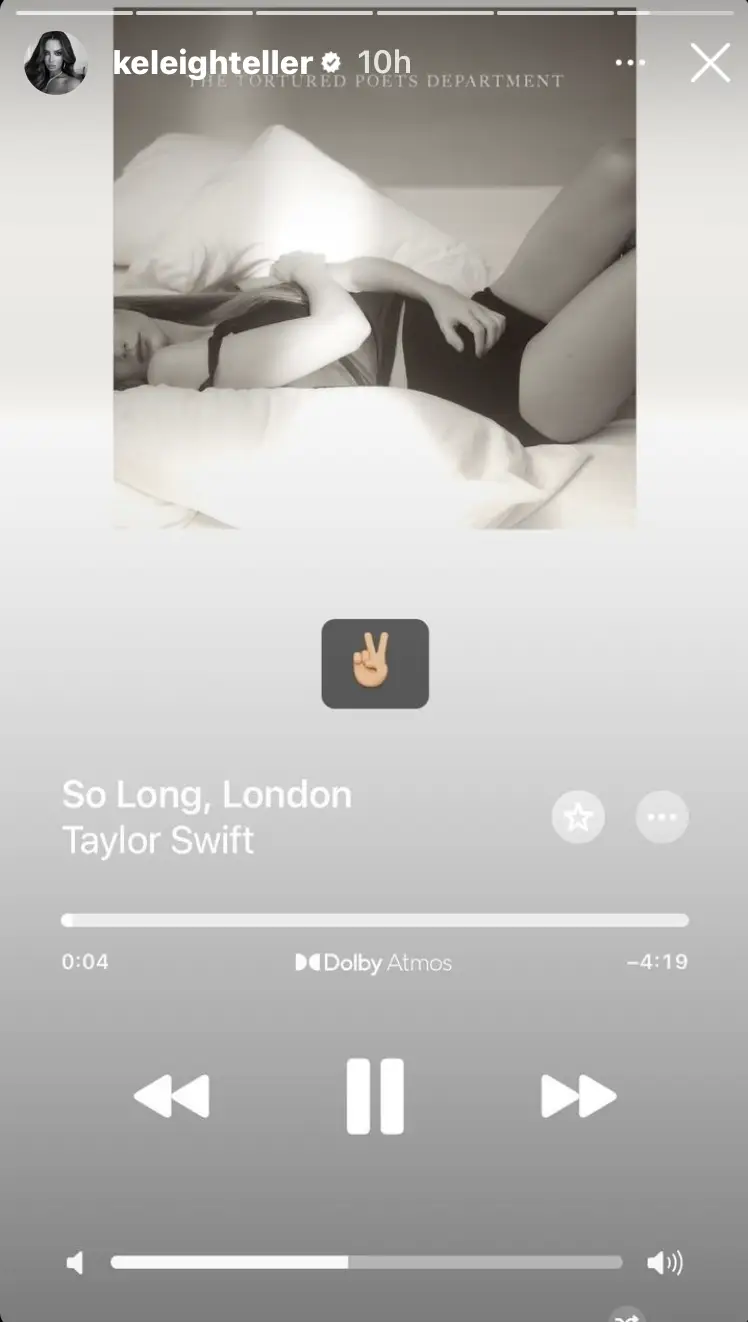The image size is (748, 1322).
Task: Open the keleighteller username link
Action: [213, 63]
